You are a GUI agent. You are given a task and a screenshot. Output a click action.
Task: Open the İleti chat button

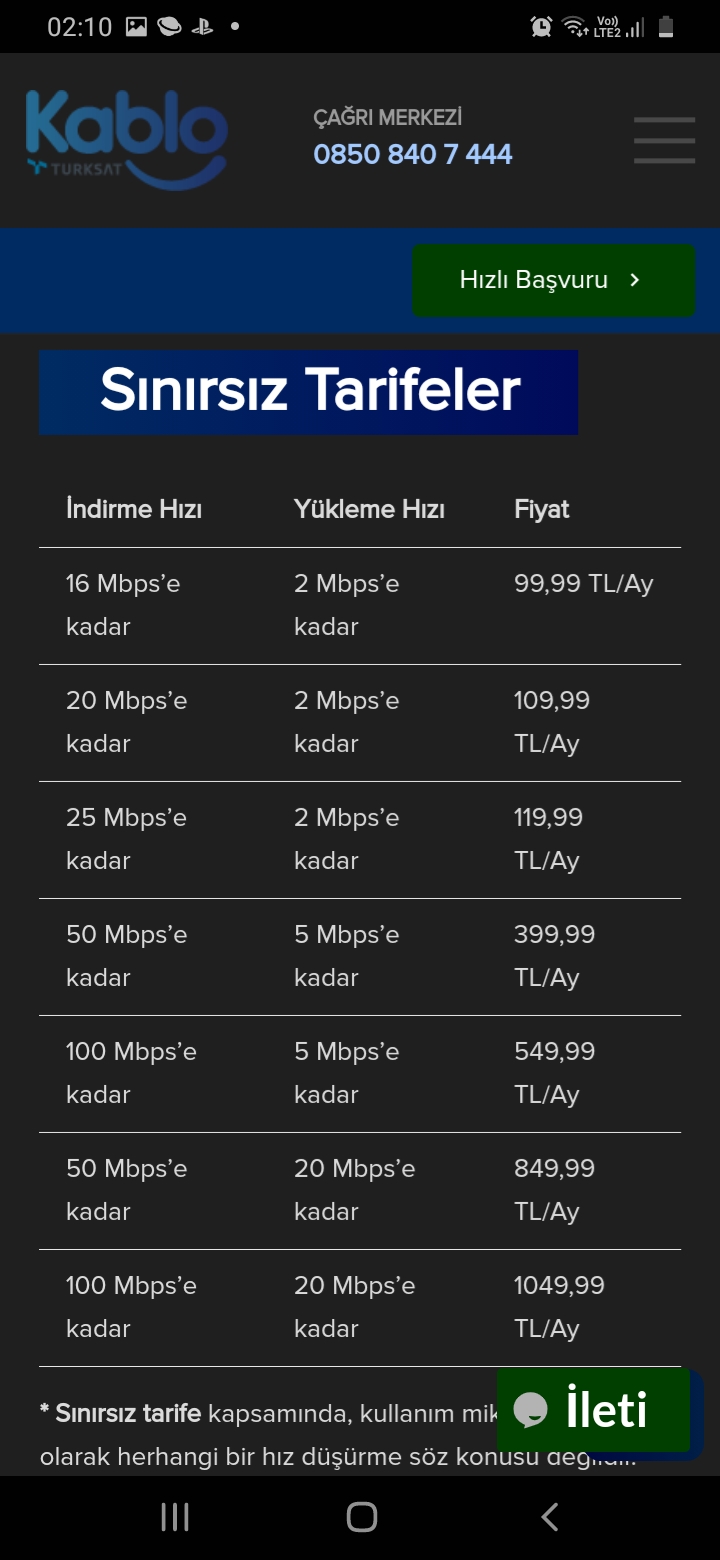pyautogui.click(x=594, y=1410)
